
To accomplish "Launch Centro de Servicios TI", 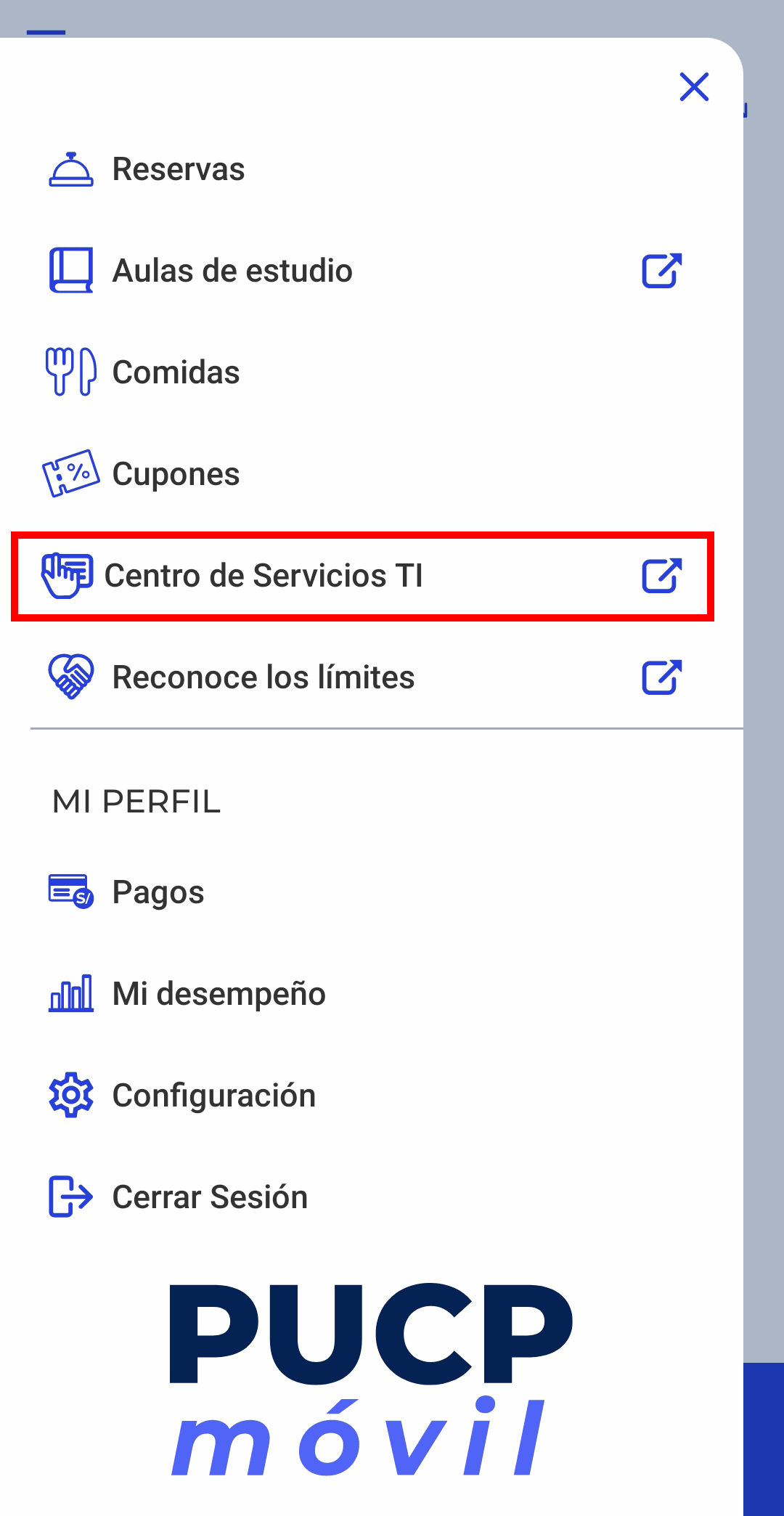I will click(264, 576).
